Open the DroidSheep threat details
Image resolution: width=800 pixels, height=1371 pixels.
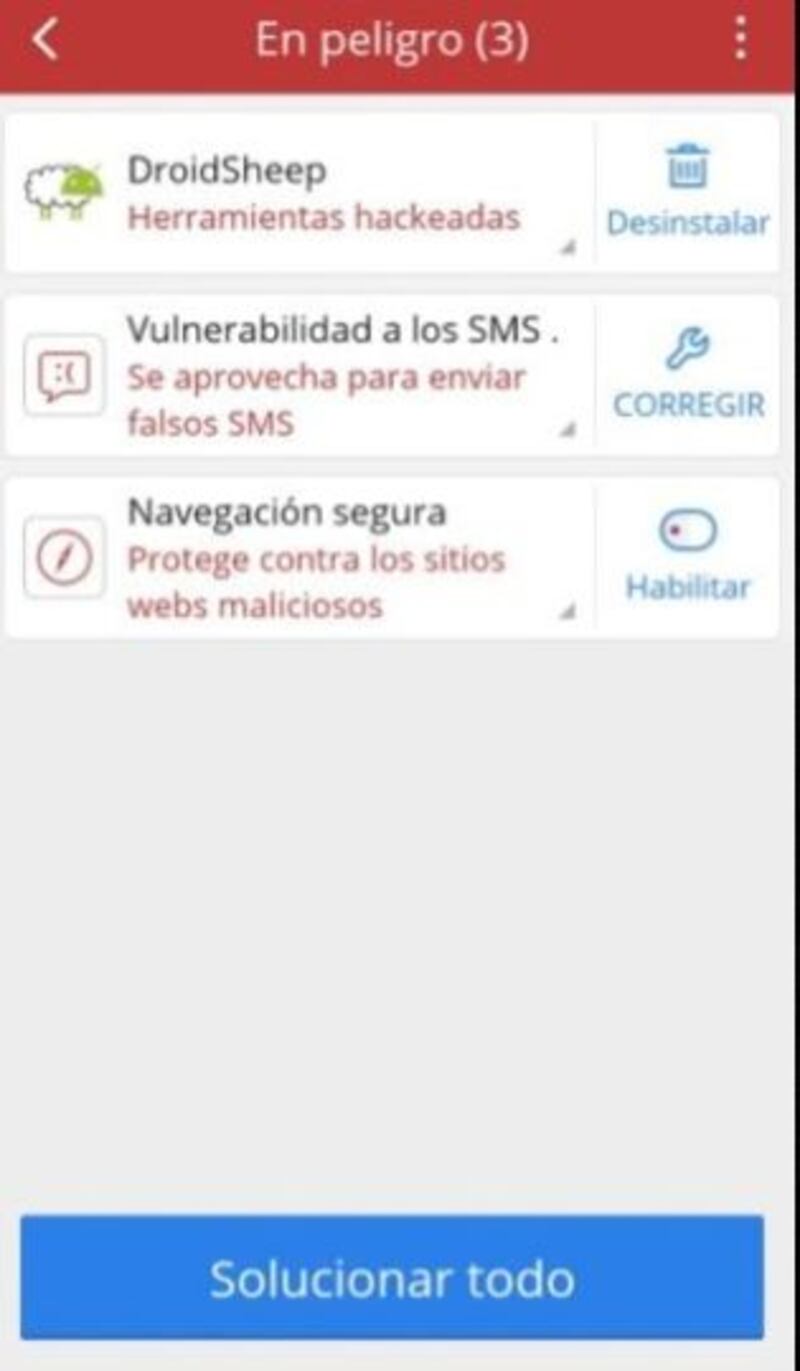(300, 192)
